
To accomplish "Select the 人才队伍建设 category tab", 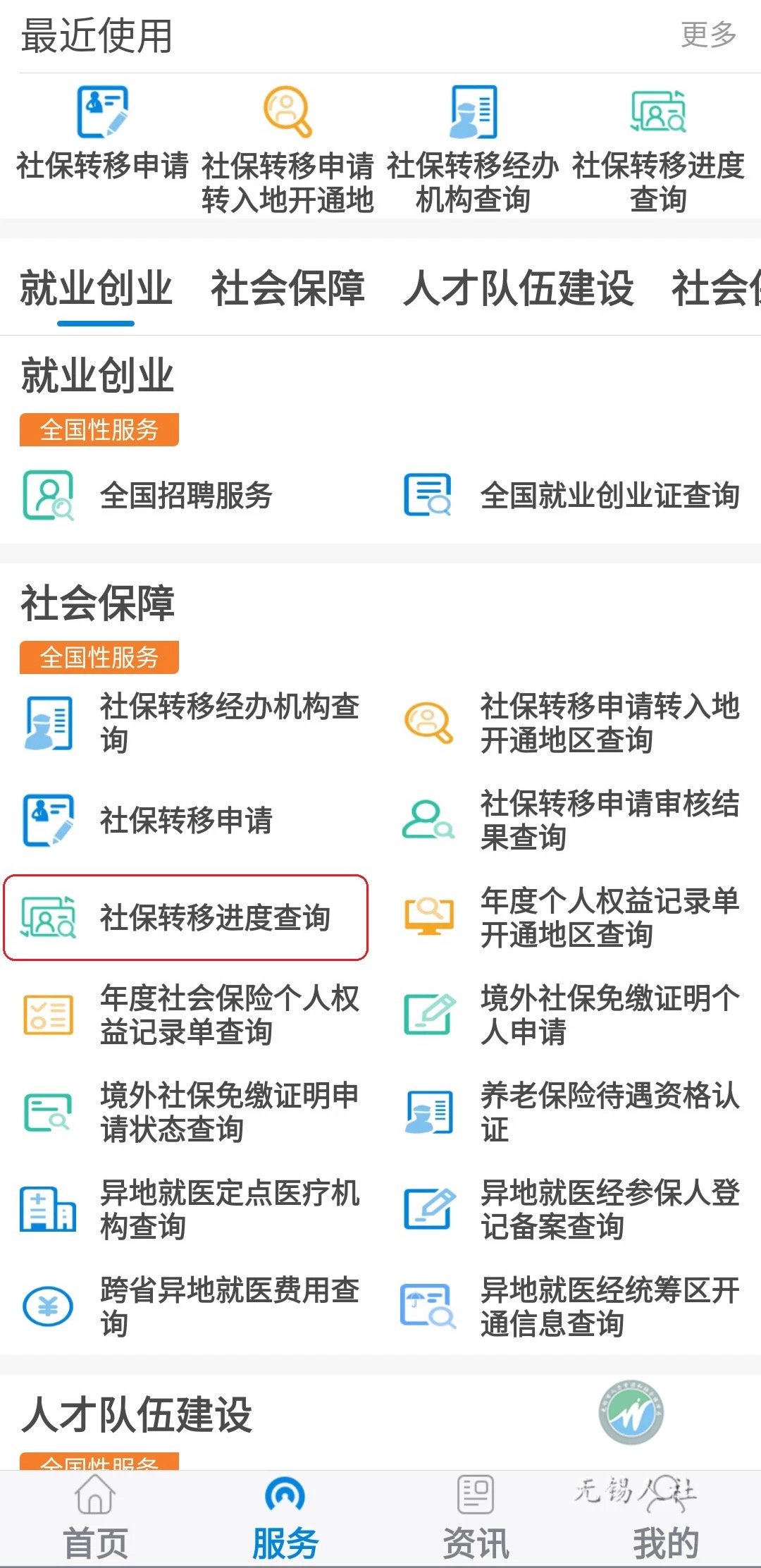I will (519, 288).
